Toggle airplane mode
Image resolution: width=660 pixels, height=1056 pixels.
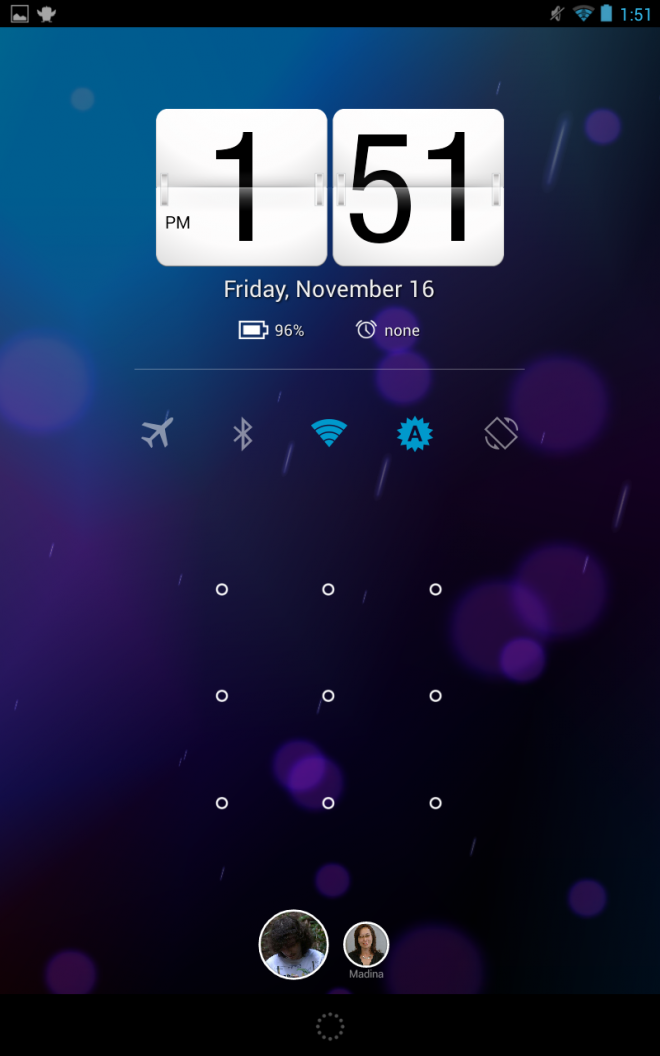pyautogui.click(x=158, y=433)
